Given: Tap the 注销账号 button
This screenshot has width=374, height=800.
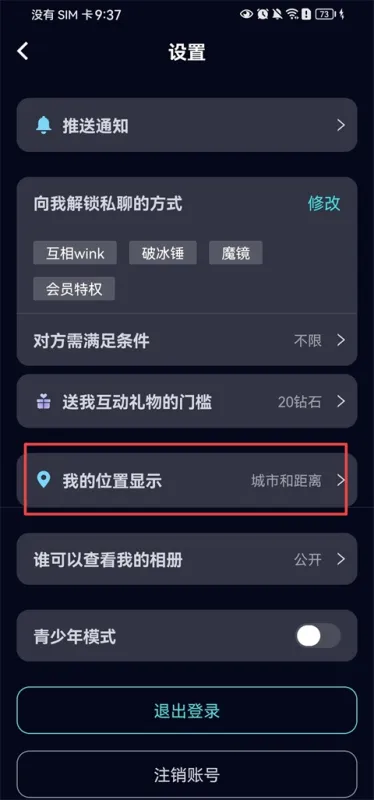Looking at the screenshot, I should [x=187, y=774].
